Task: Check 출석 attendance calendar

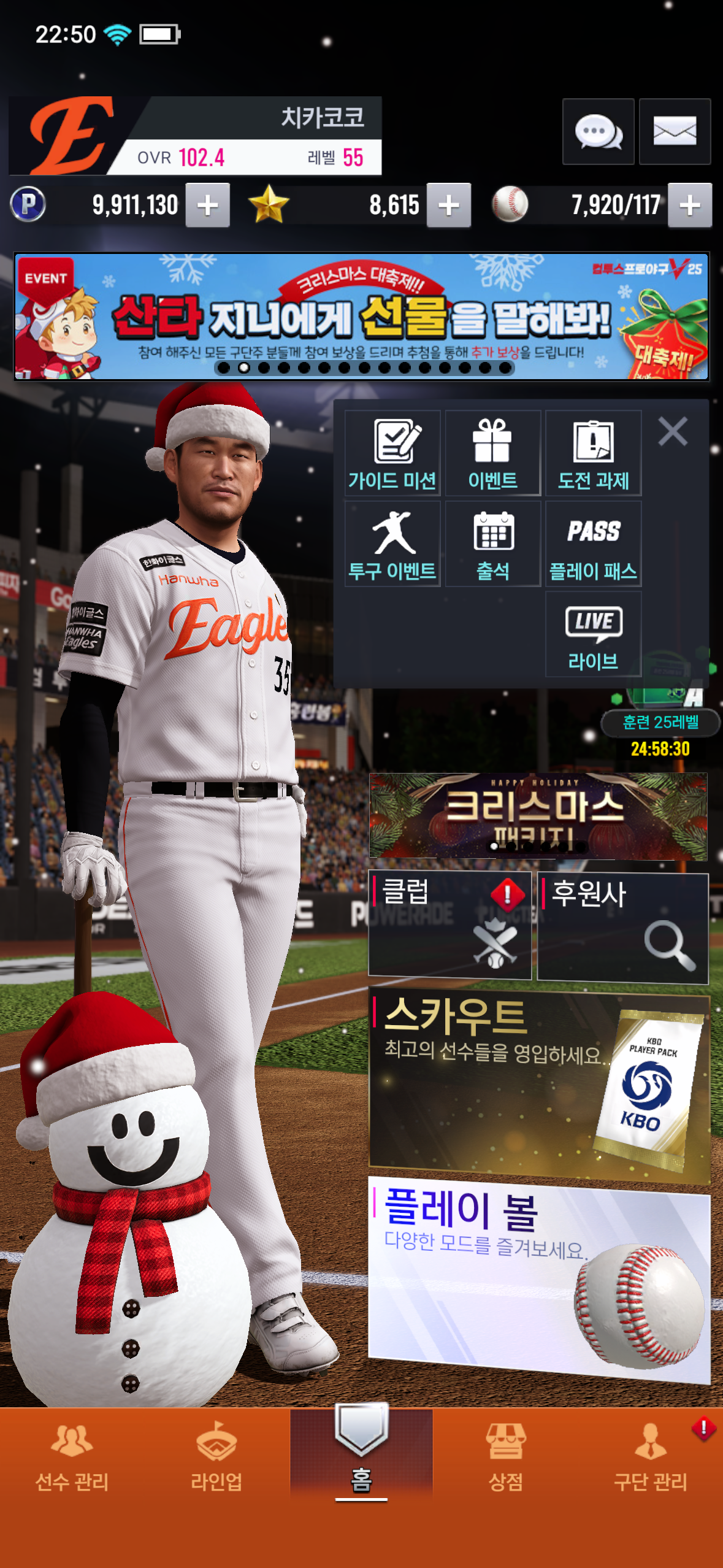Action: click(x=492, y=544)
